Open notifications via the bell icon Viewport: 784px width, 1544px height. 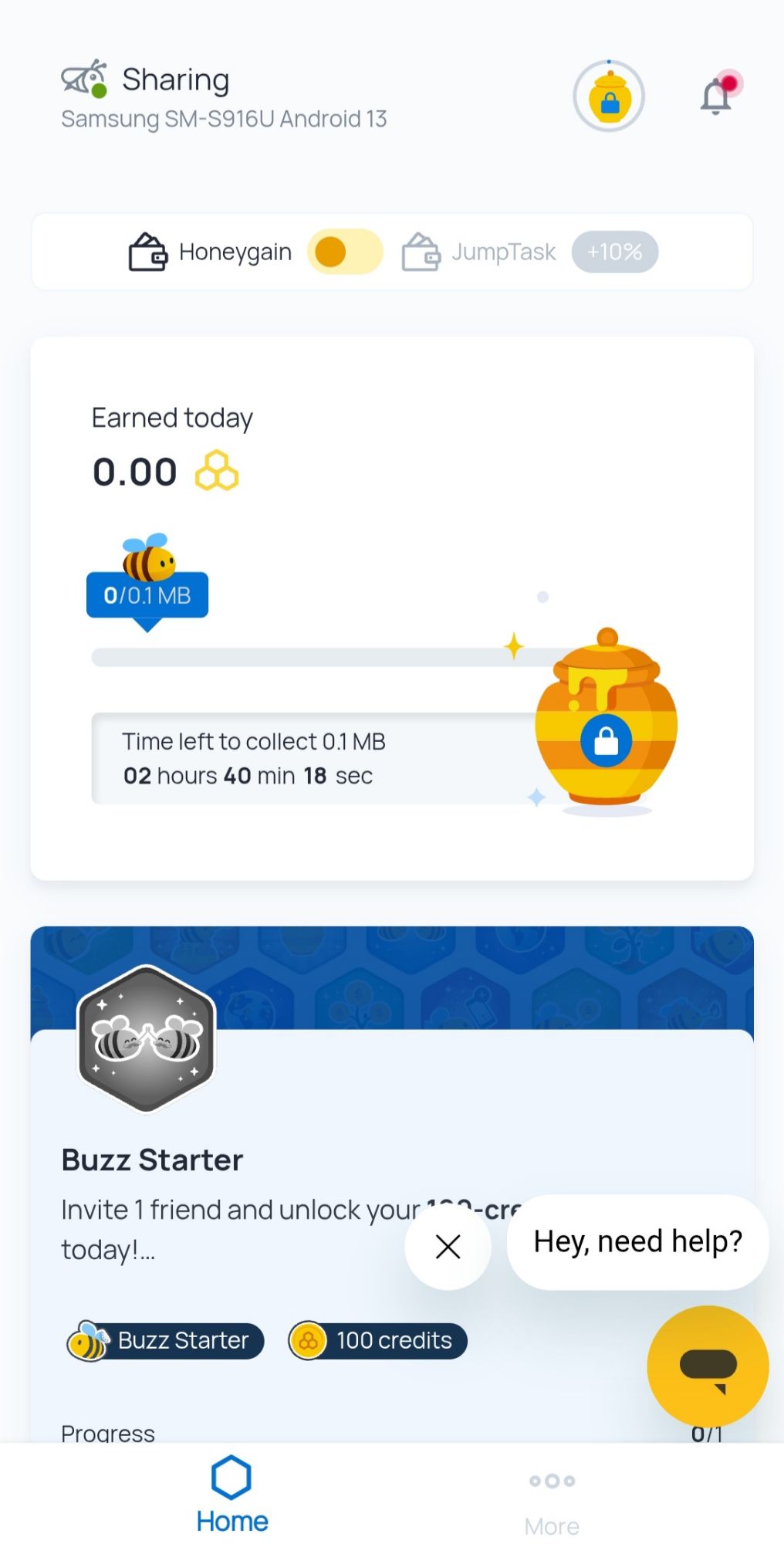(715, 94)
